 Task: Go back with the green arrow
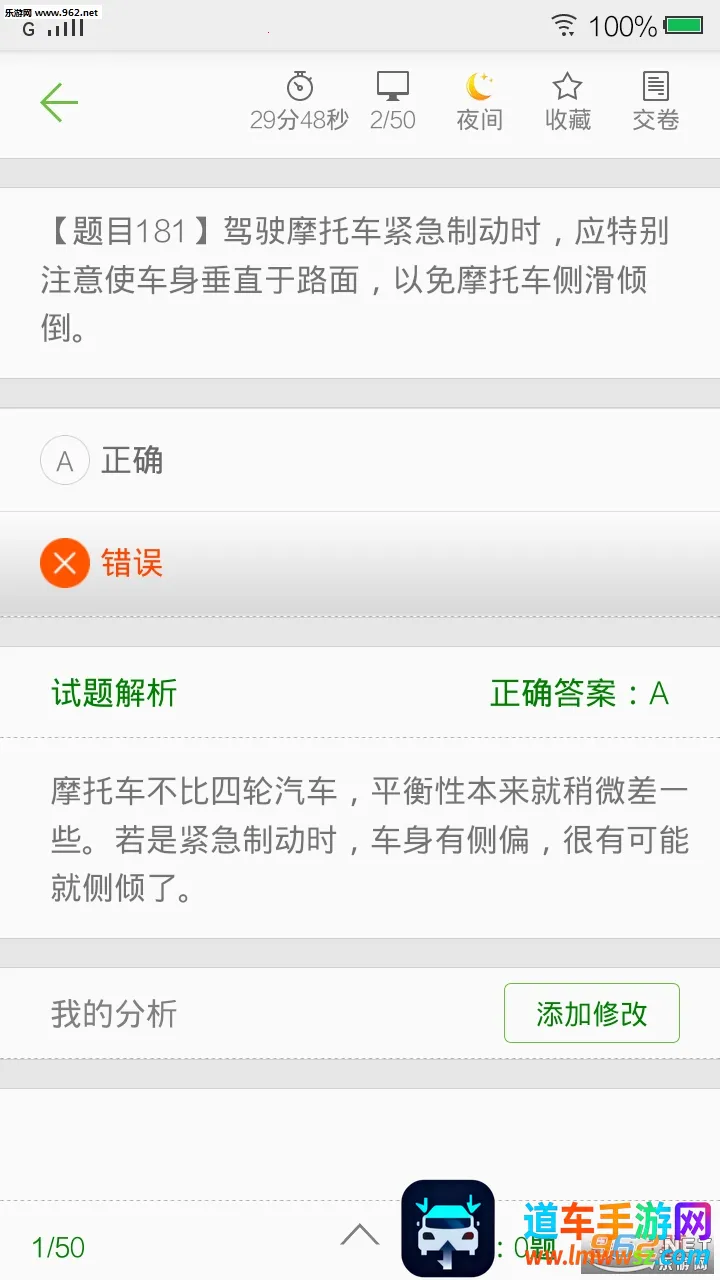pos(59,103)
